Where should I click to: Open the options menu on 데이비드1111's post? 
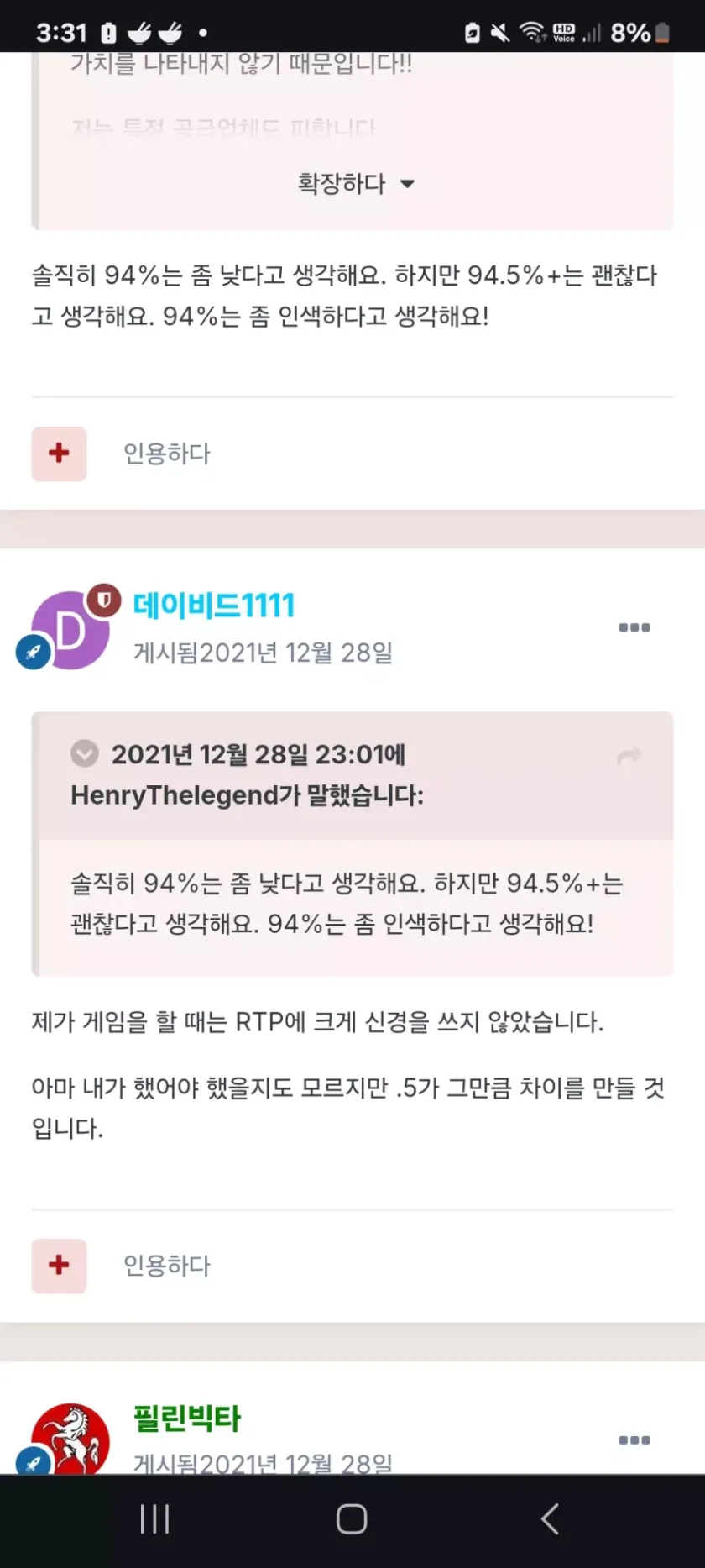point(634,627)
